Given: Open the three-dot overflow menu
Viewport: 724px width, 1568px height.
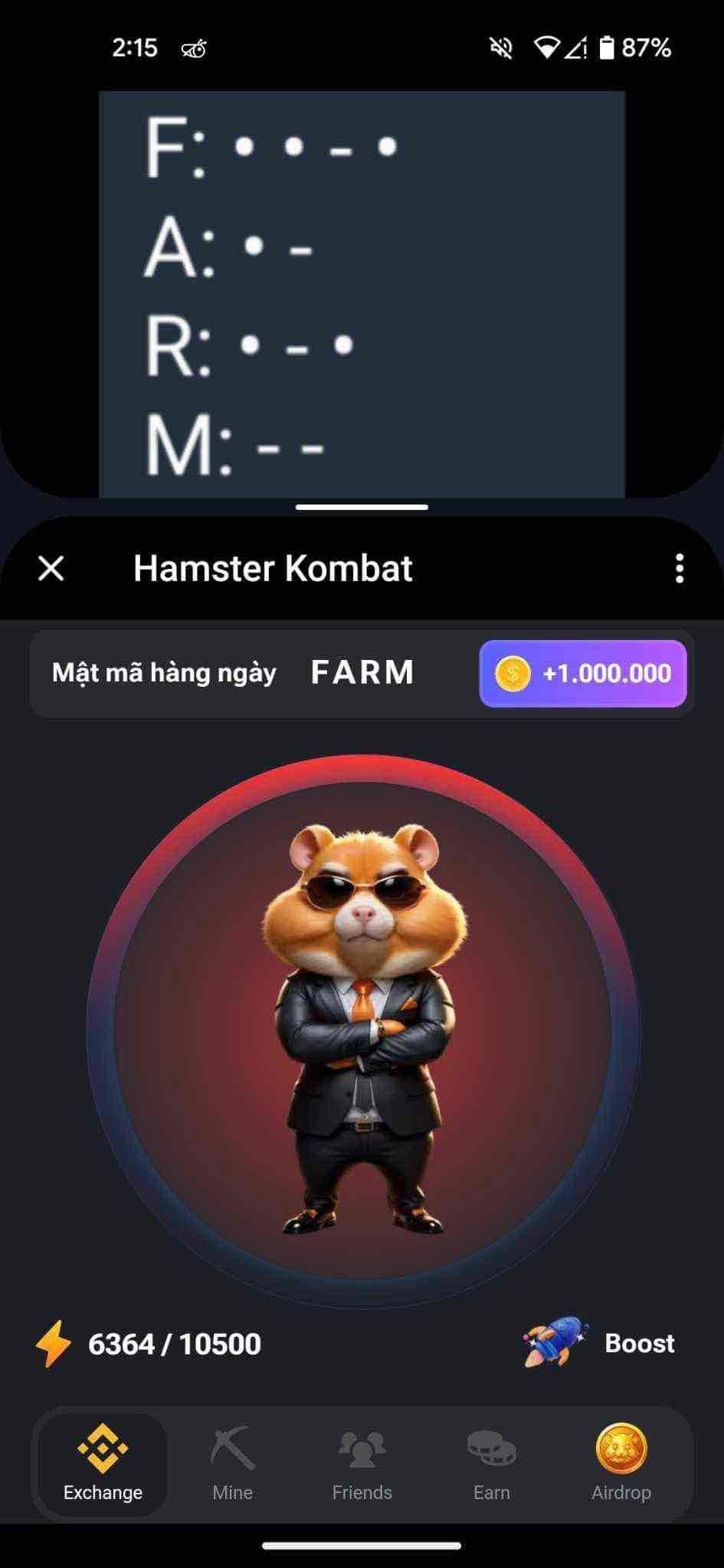Looking at the screenshot, I should pos(679,569).
